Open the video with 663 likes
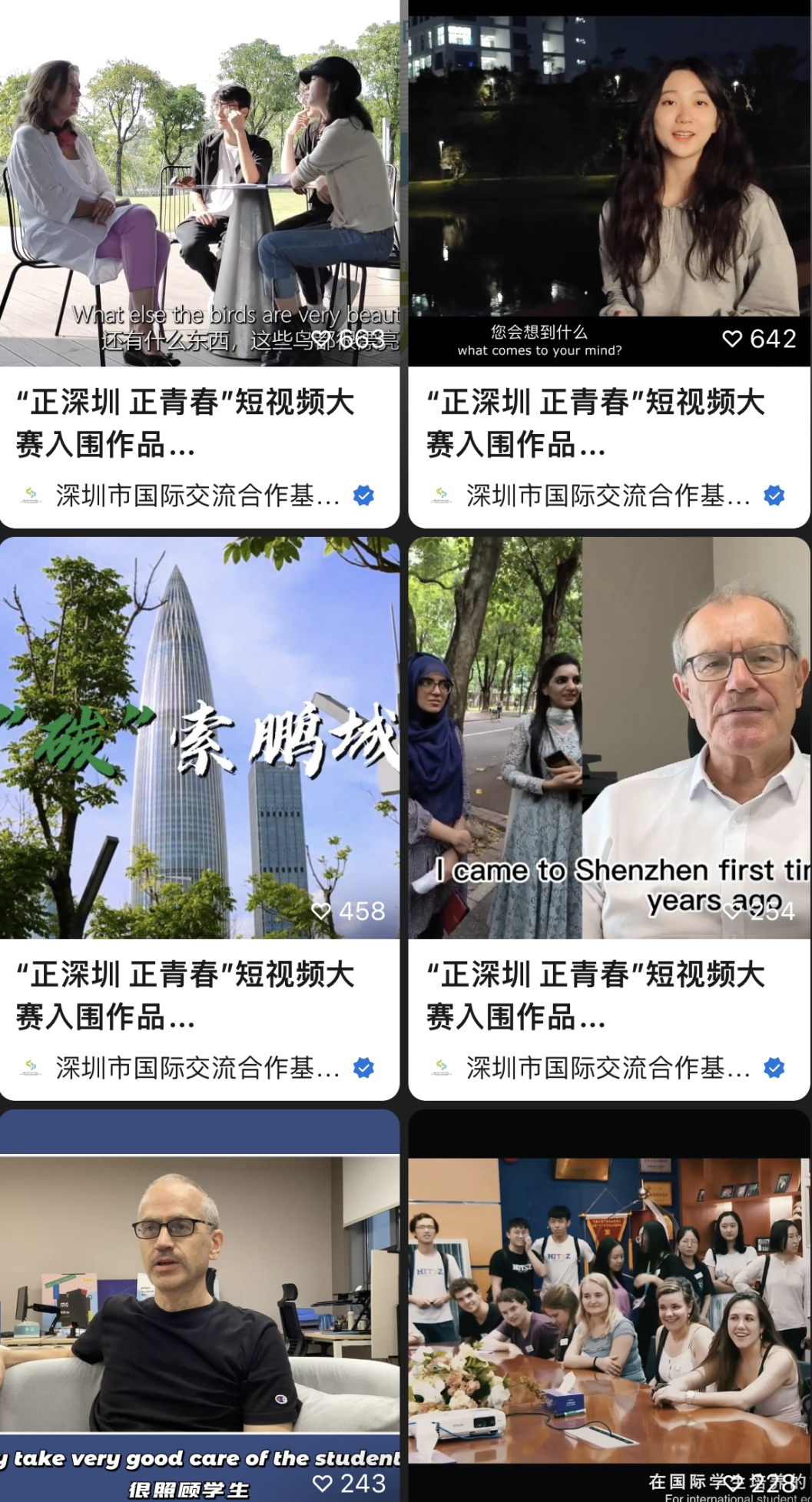812x1502 pixels. tap(200, 184)
